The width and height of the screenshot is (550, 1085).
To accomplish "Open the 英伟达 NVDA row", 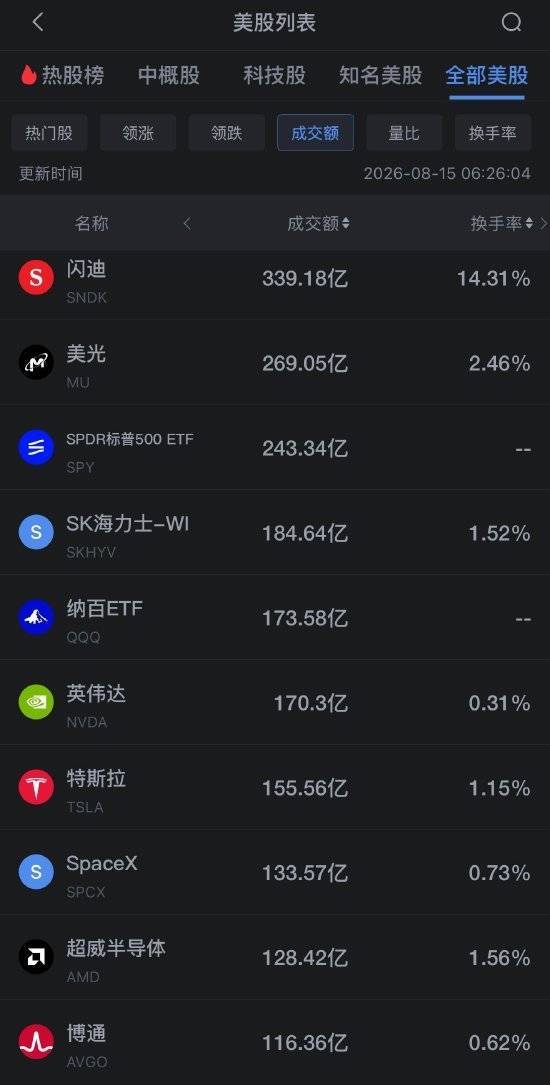I will coord(275,703).
